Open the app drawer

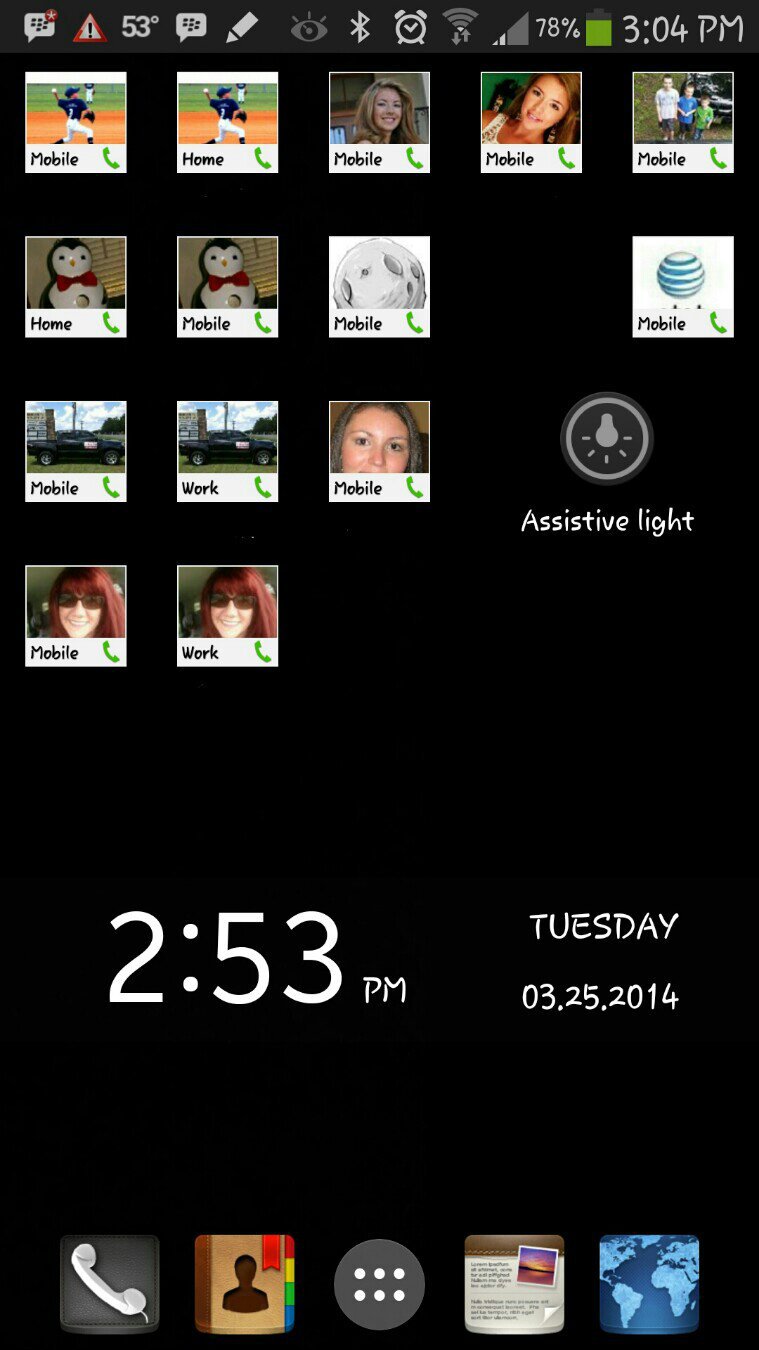[379, 1284]
